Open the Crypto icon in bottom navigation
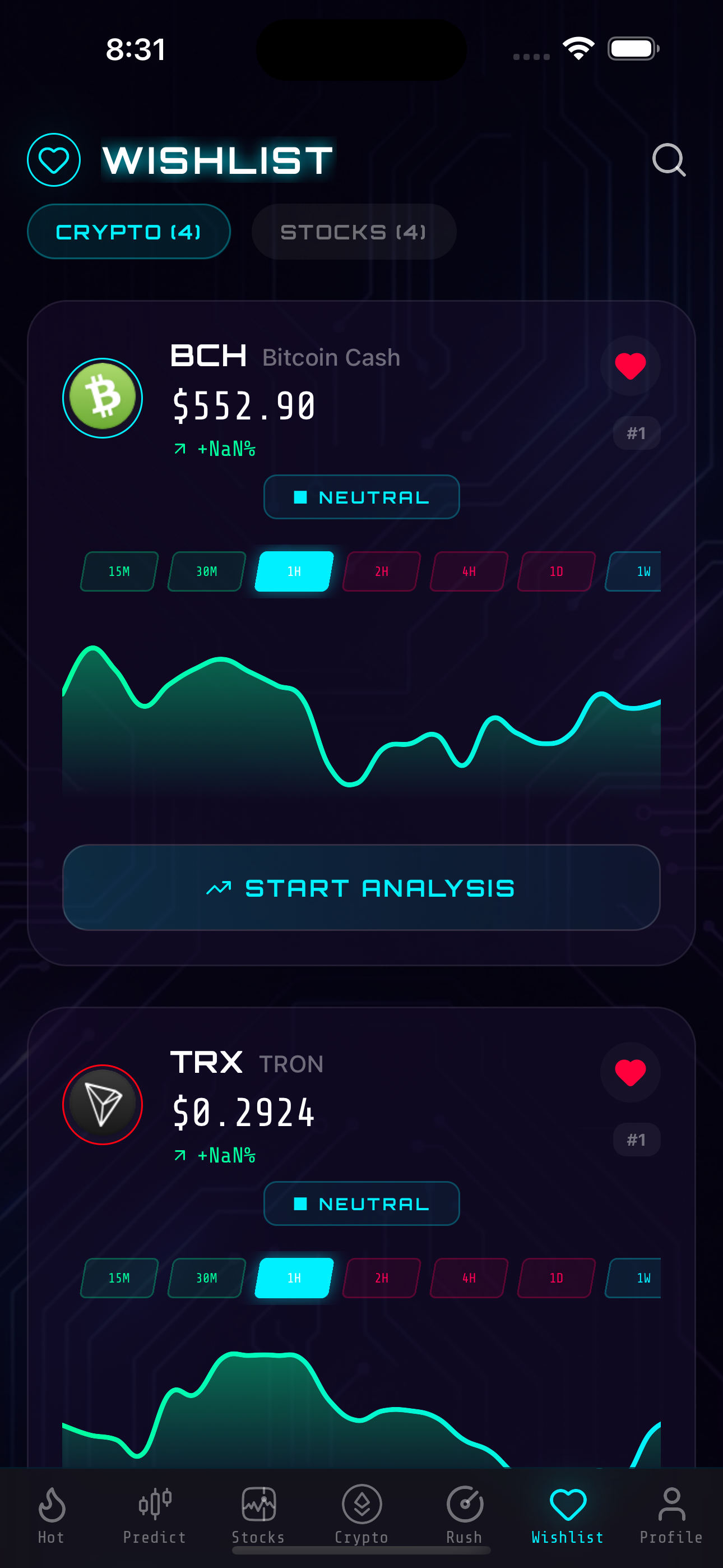The image size is (723, 1568). coord(361,1504)
